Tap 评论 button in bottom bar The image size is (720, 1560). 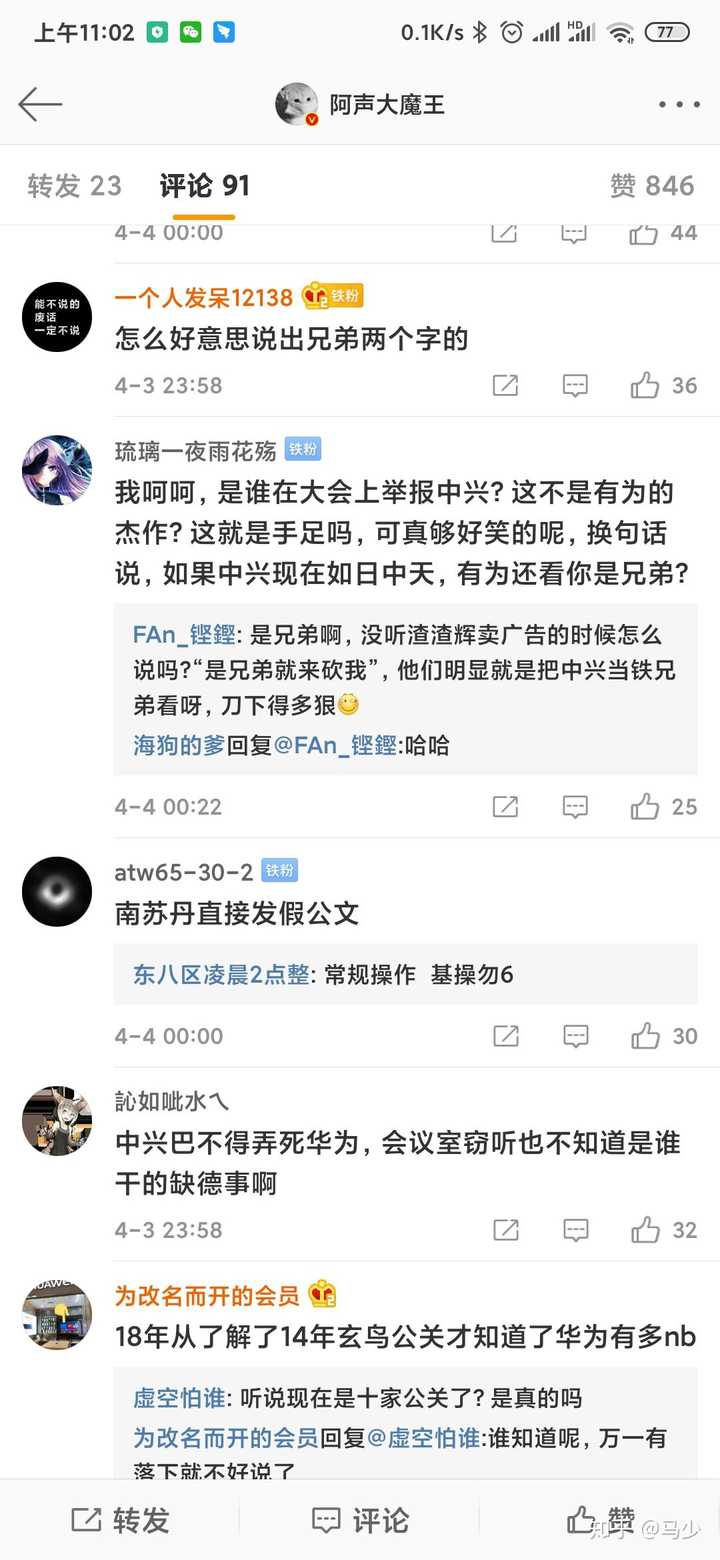(360, 1521)
